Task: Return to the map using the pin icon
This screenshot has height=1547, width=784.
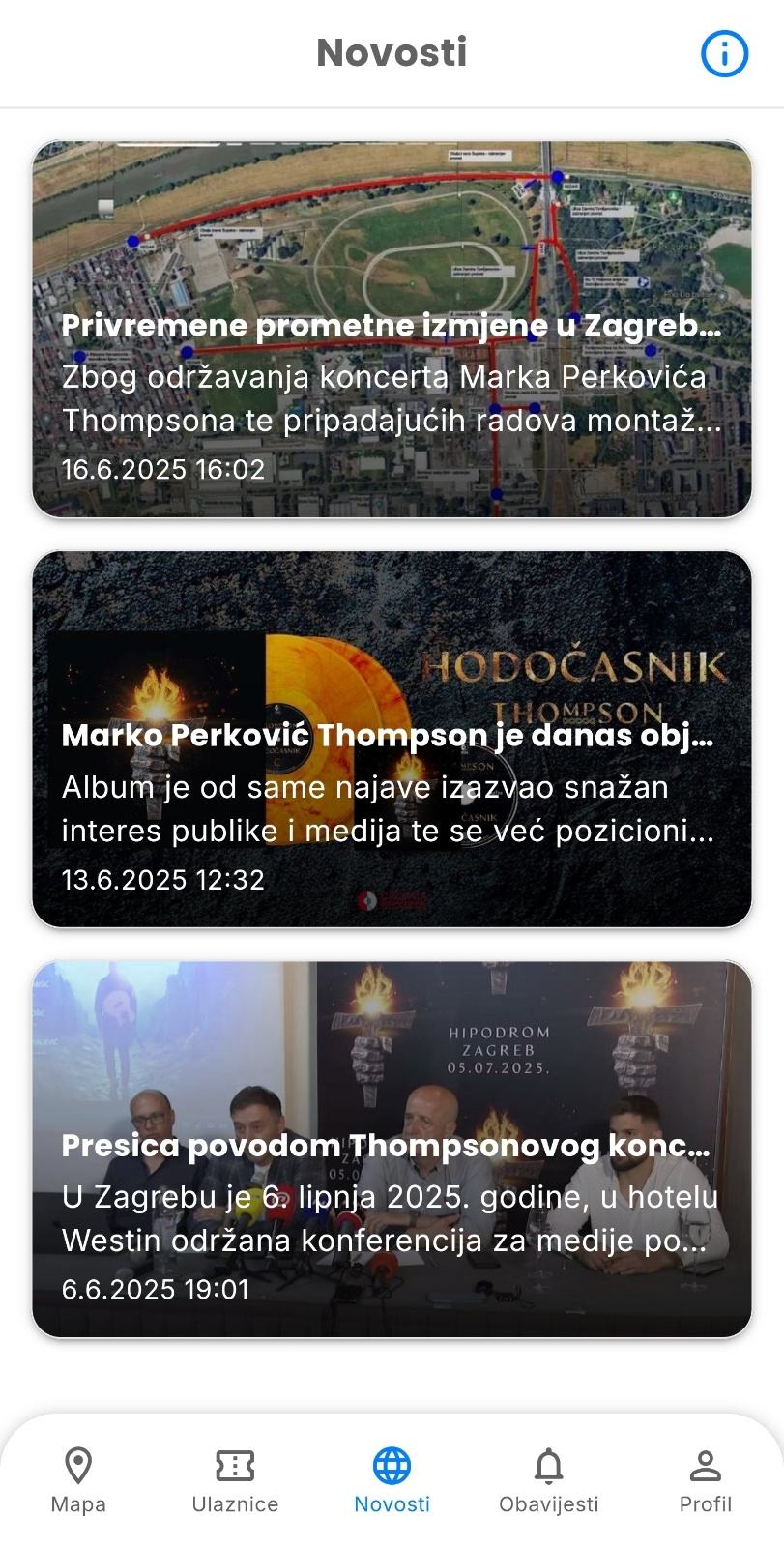Action: click(78, 1465)
